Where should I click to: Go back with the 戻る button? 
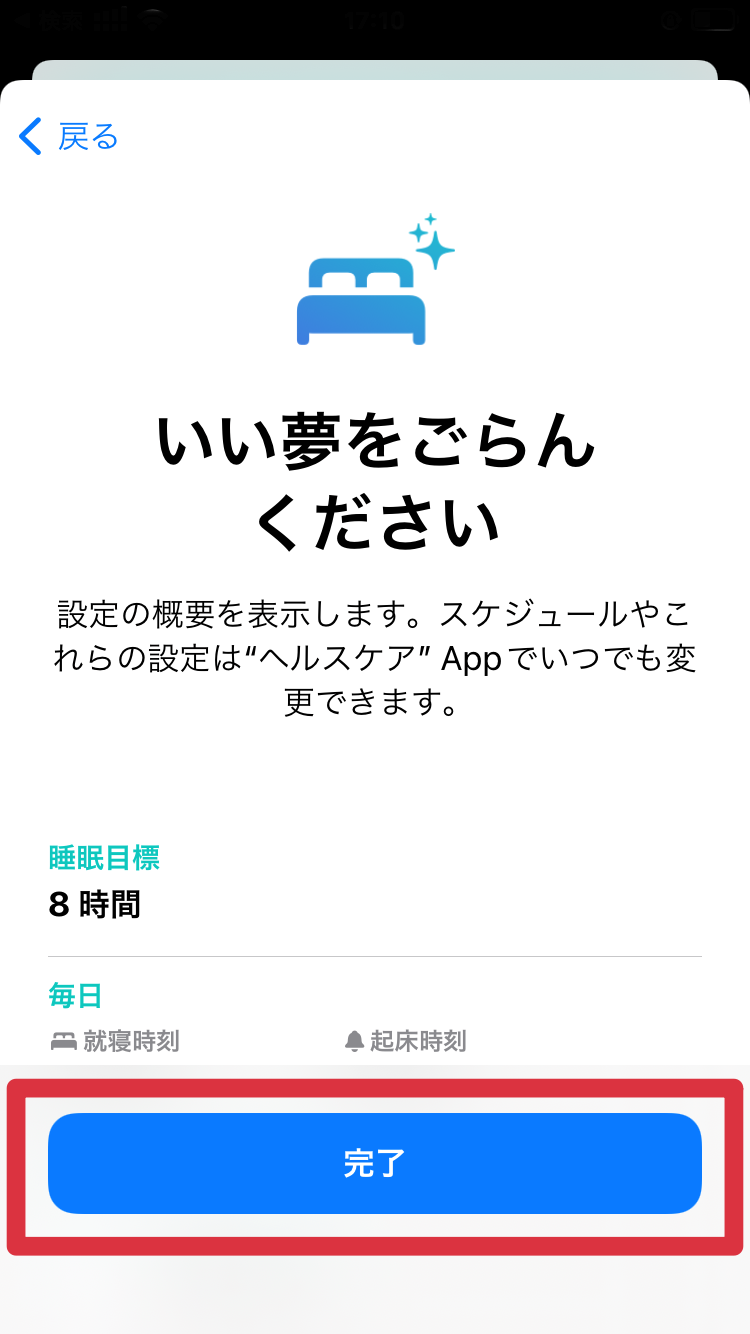70,136
